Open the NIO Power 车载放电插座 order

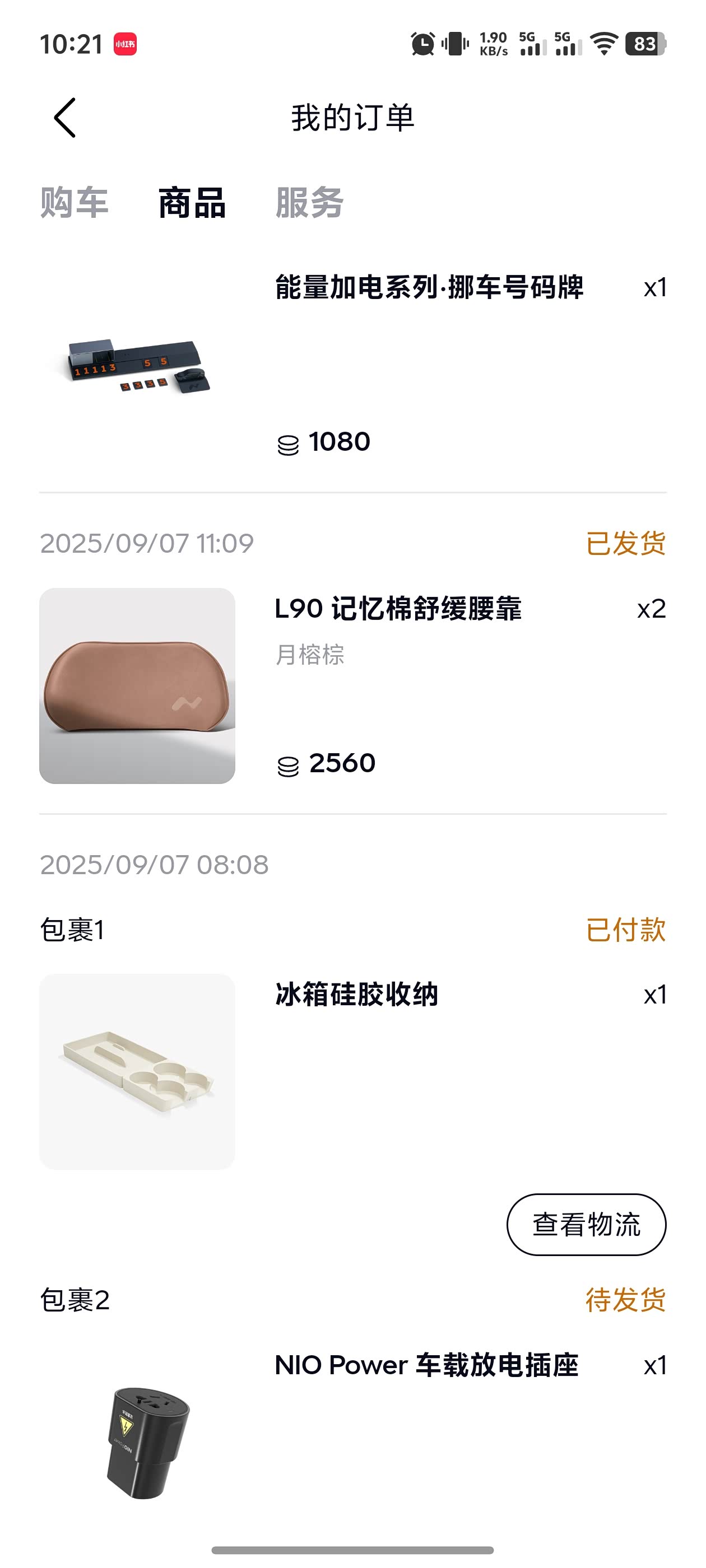426,1365
